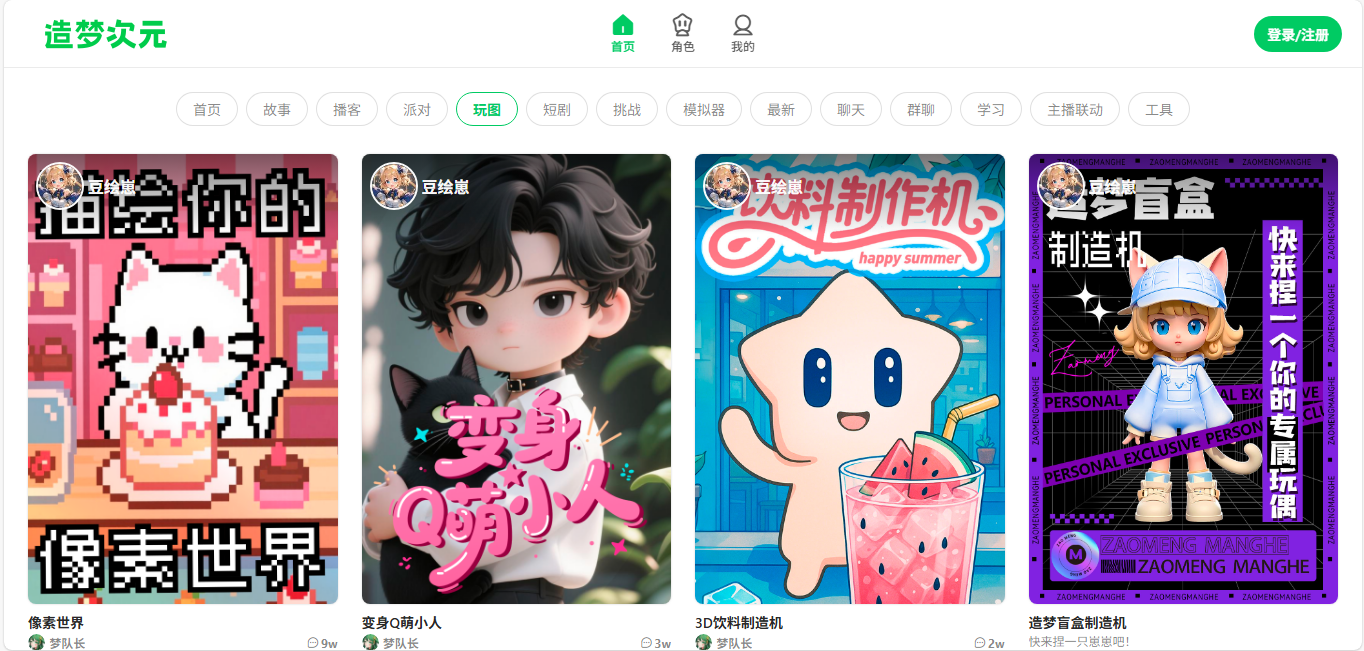Screen dimensions: 1364x651
Task: Open the 我的 tab
Action: 742,33
